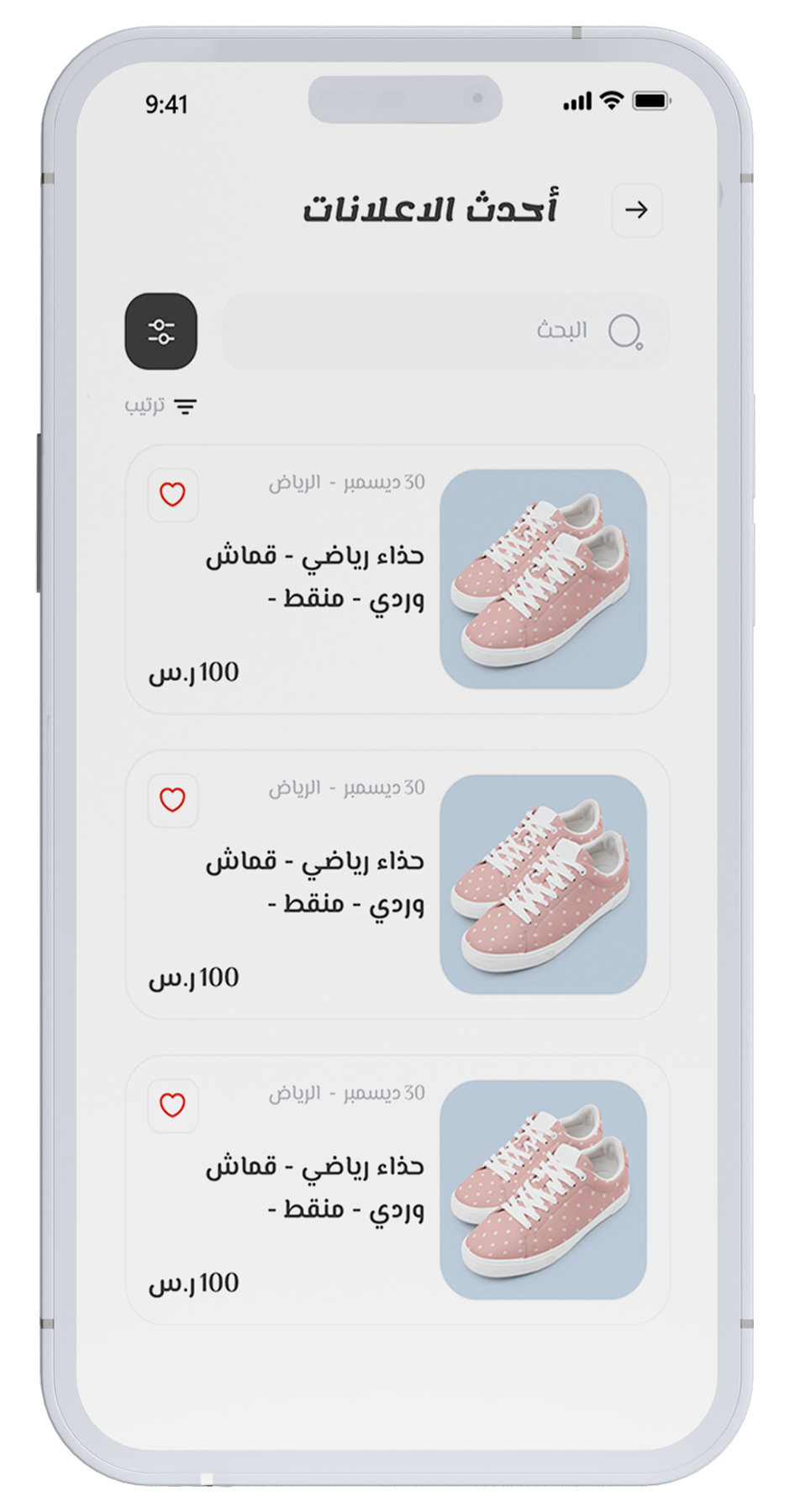Open the ترتيب sort options

click(161, 407)
